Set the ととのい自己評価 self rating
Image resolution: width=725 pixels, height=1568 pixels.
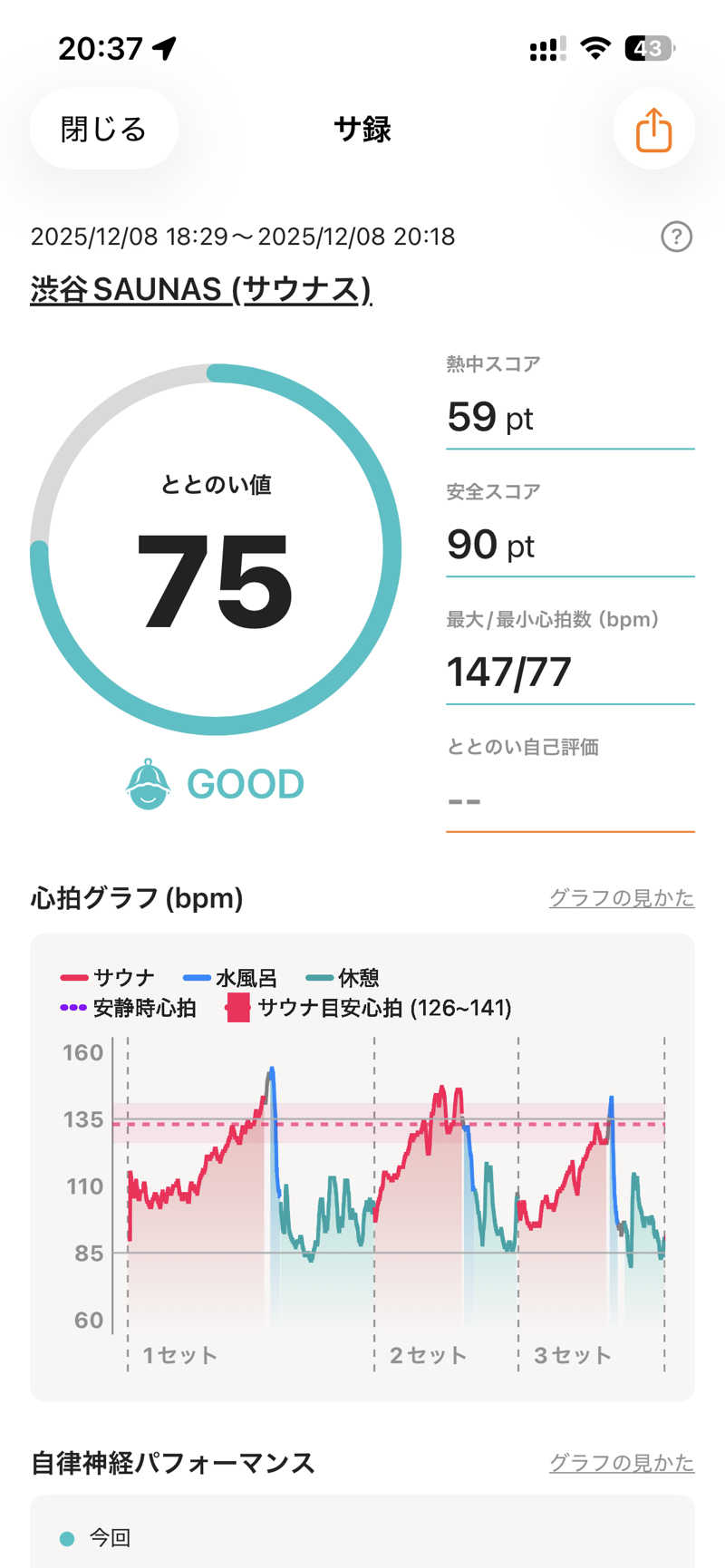point(569,801)
